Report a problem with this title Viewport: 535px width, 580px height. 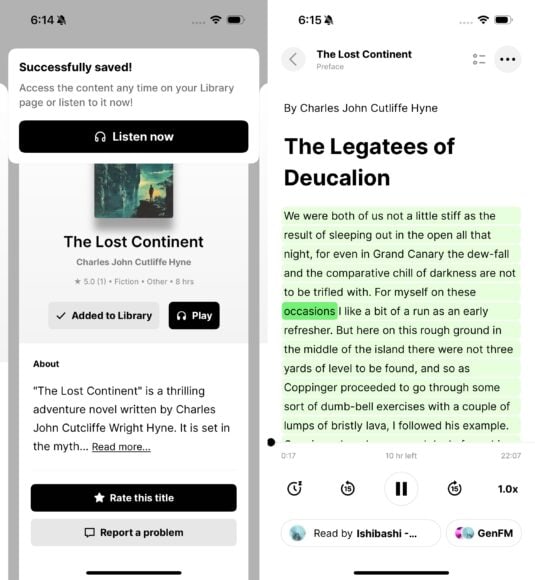(x=134, y=533)
